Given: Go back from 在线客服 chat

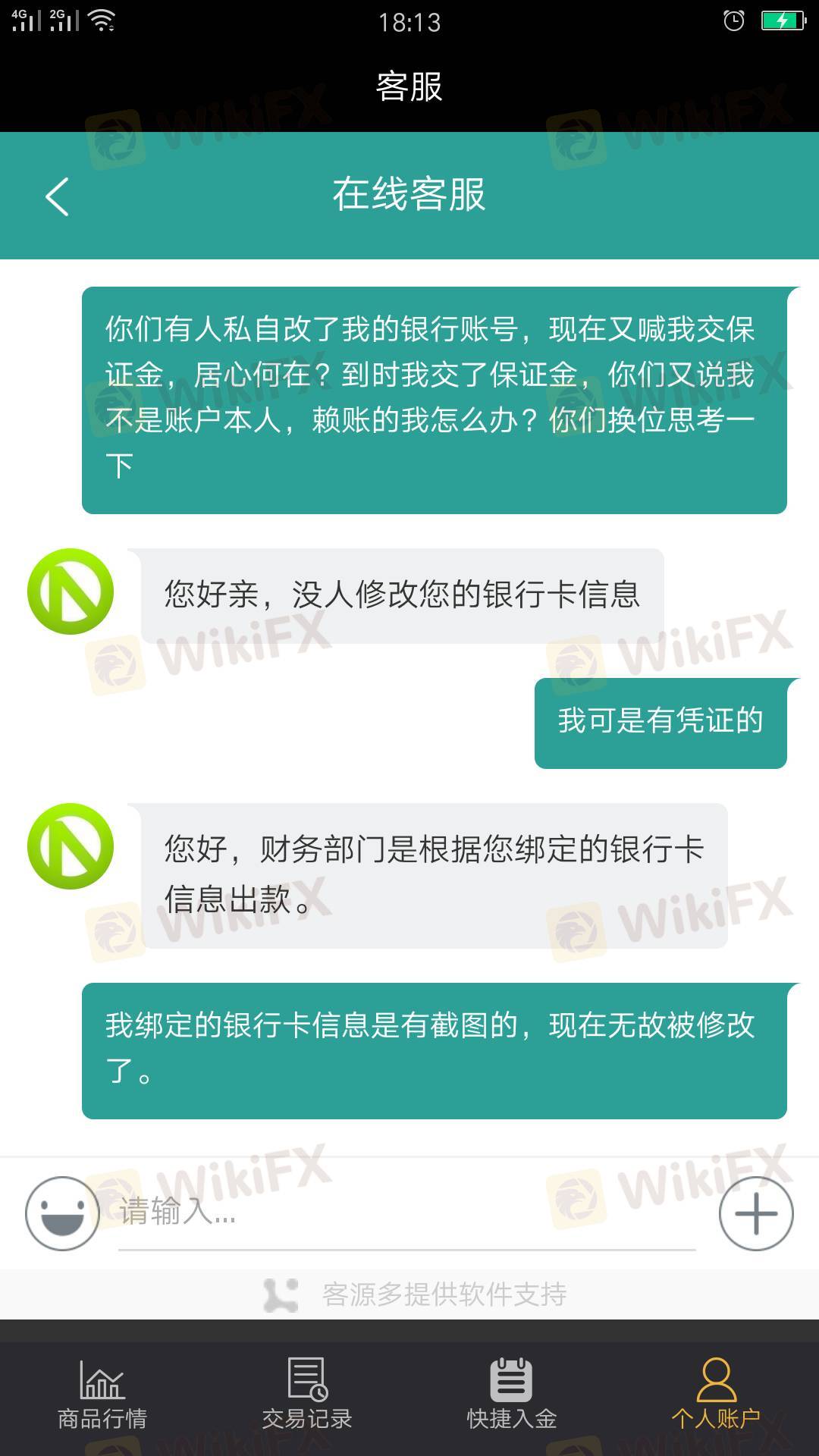Looking at the screenshot, I should tap(58, 197).
